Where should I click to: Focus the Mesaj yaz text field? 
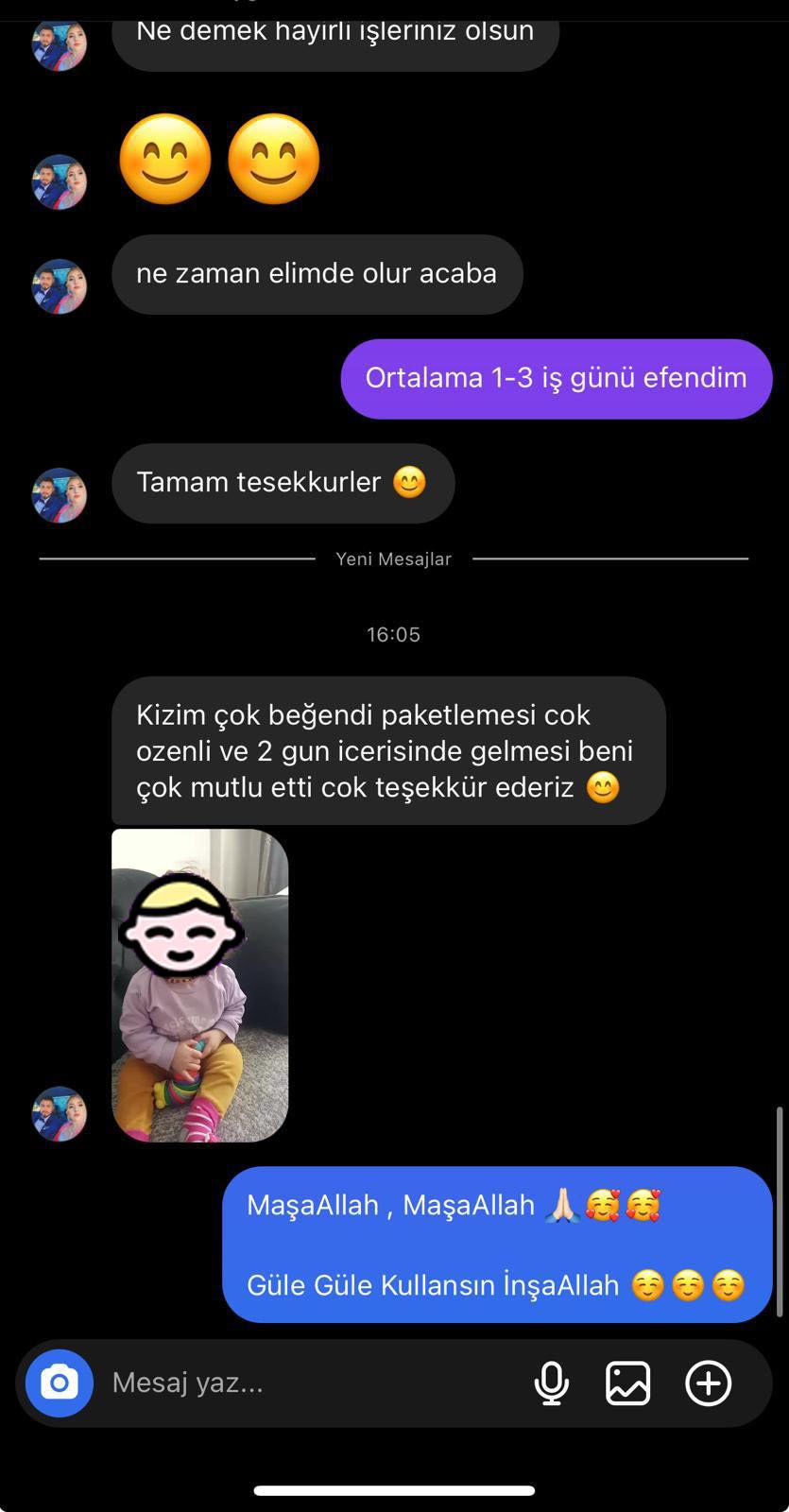[x=312, y=1383]
